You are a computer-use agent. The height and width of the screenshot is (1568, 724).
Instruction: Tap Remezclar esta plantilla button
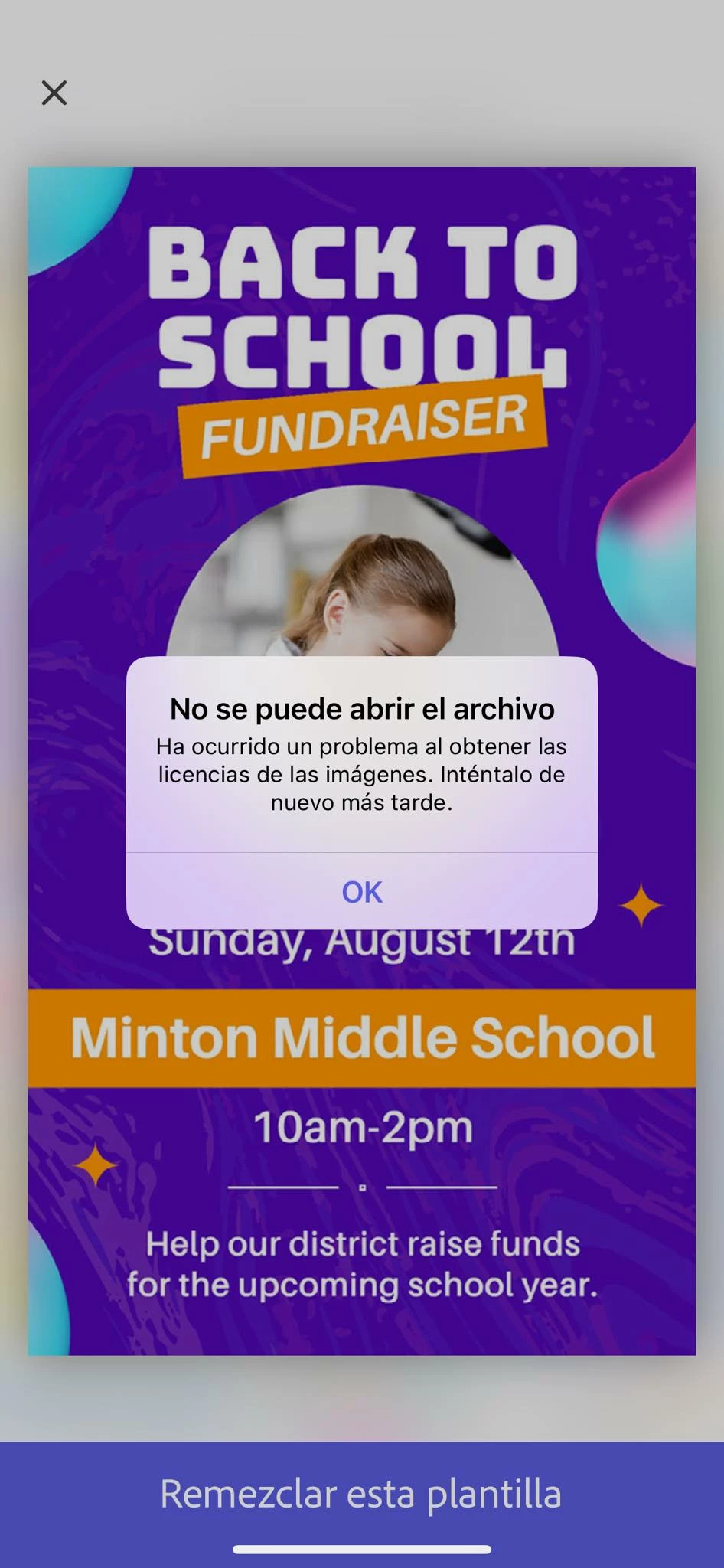tap(361, 1494)
